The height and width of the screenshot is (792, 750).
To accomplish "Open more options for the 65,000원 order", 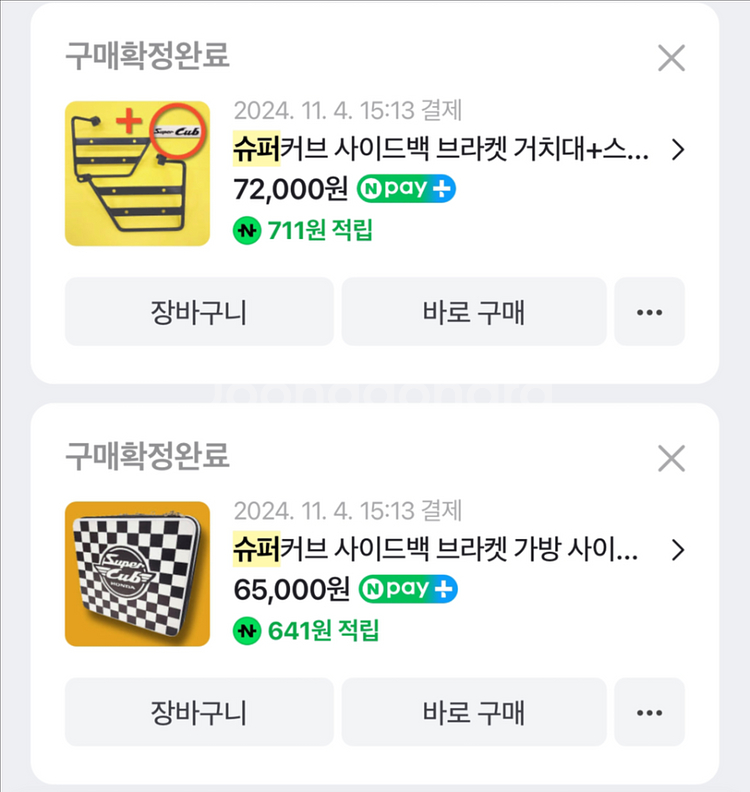I will pyautogui.click(x=649, y=712).
